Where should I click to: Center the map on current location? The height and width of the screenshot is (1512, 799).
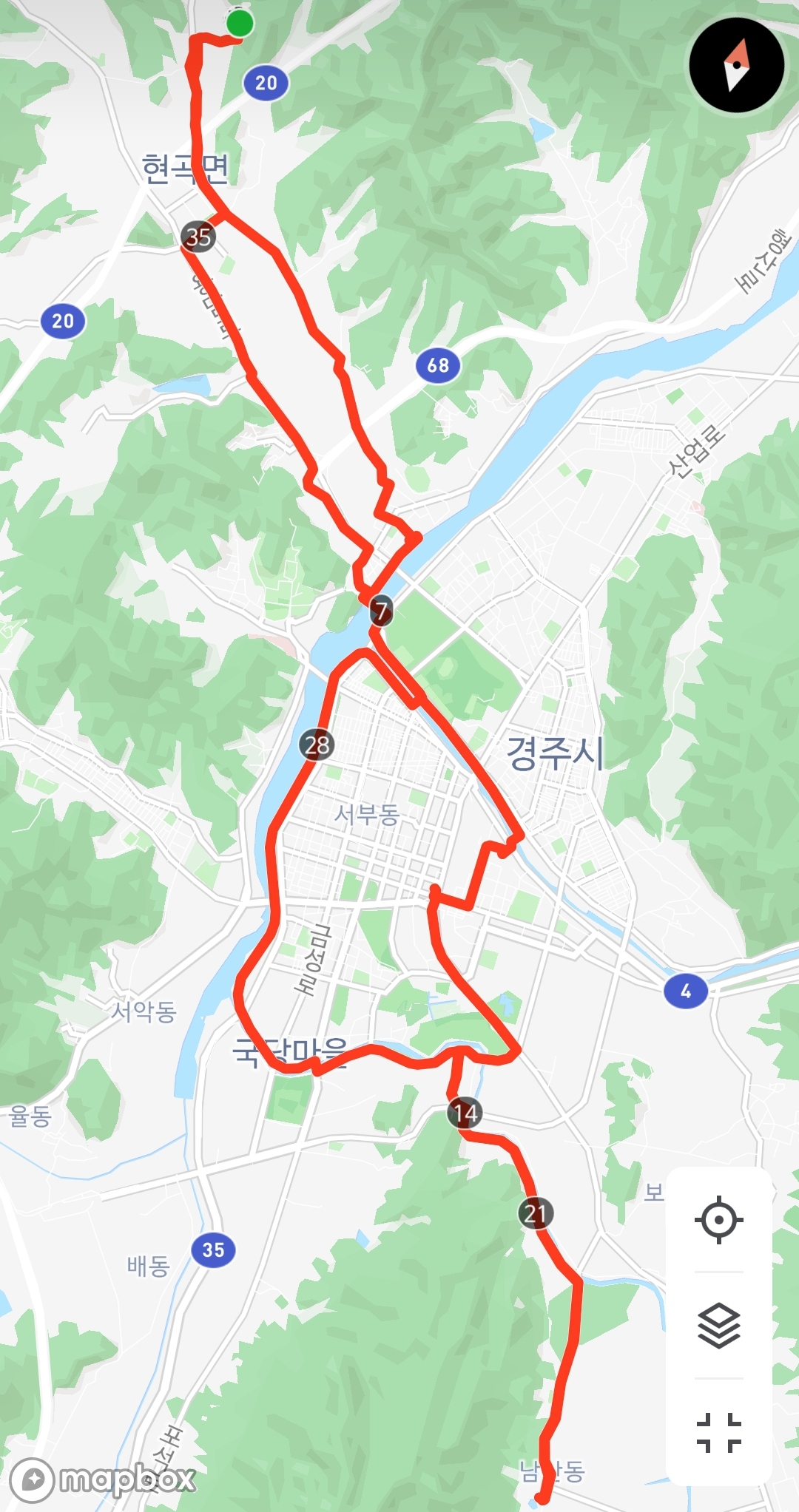(718, 1220)
